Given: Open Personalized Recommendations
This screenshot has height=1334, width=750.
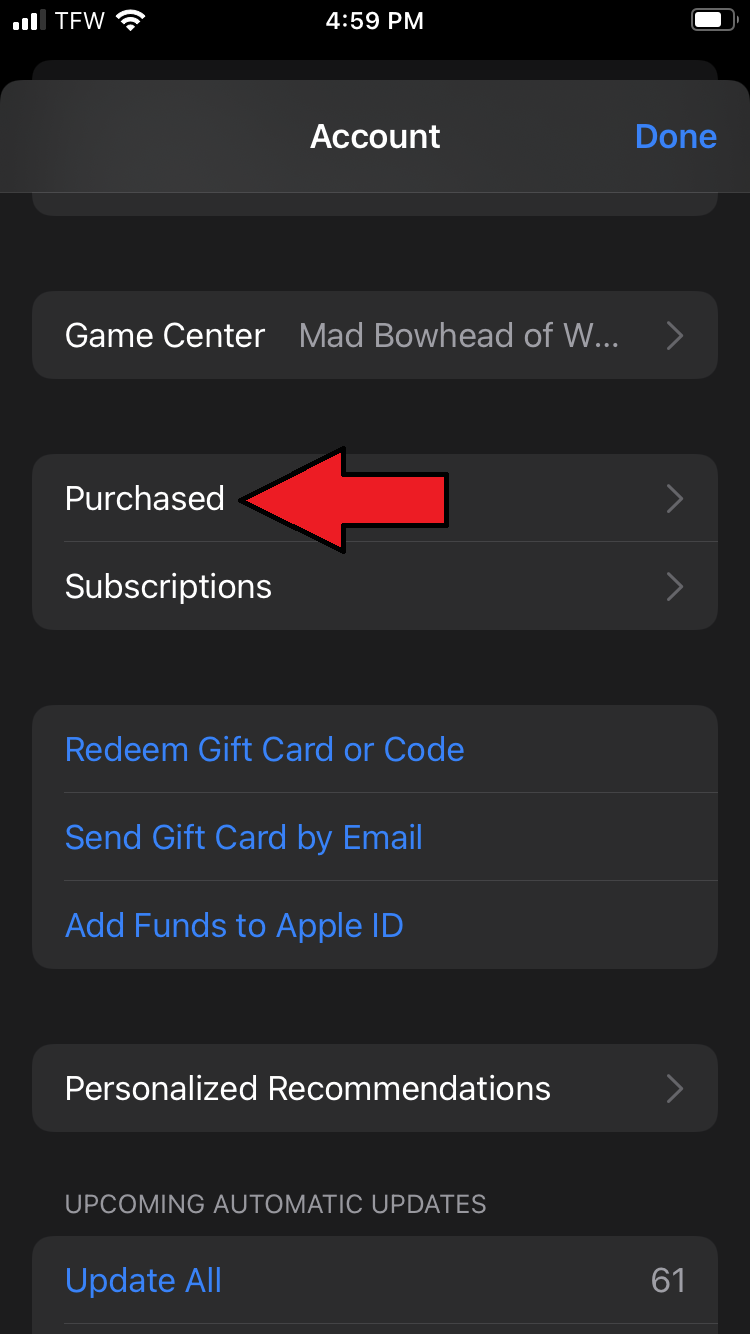Looking at the screenshot, I should (x=374, y=1088).
